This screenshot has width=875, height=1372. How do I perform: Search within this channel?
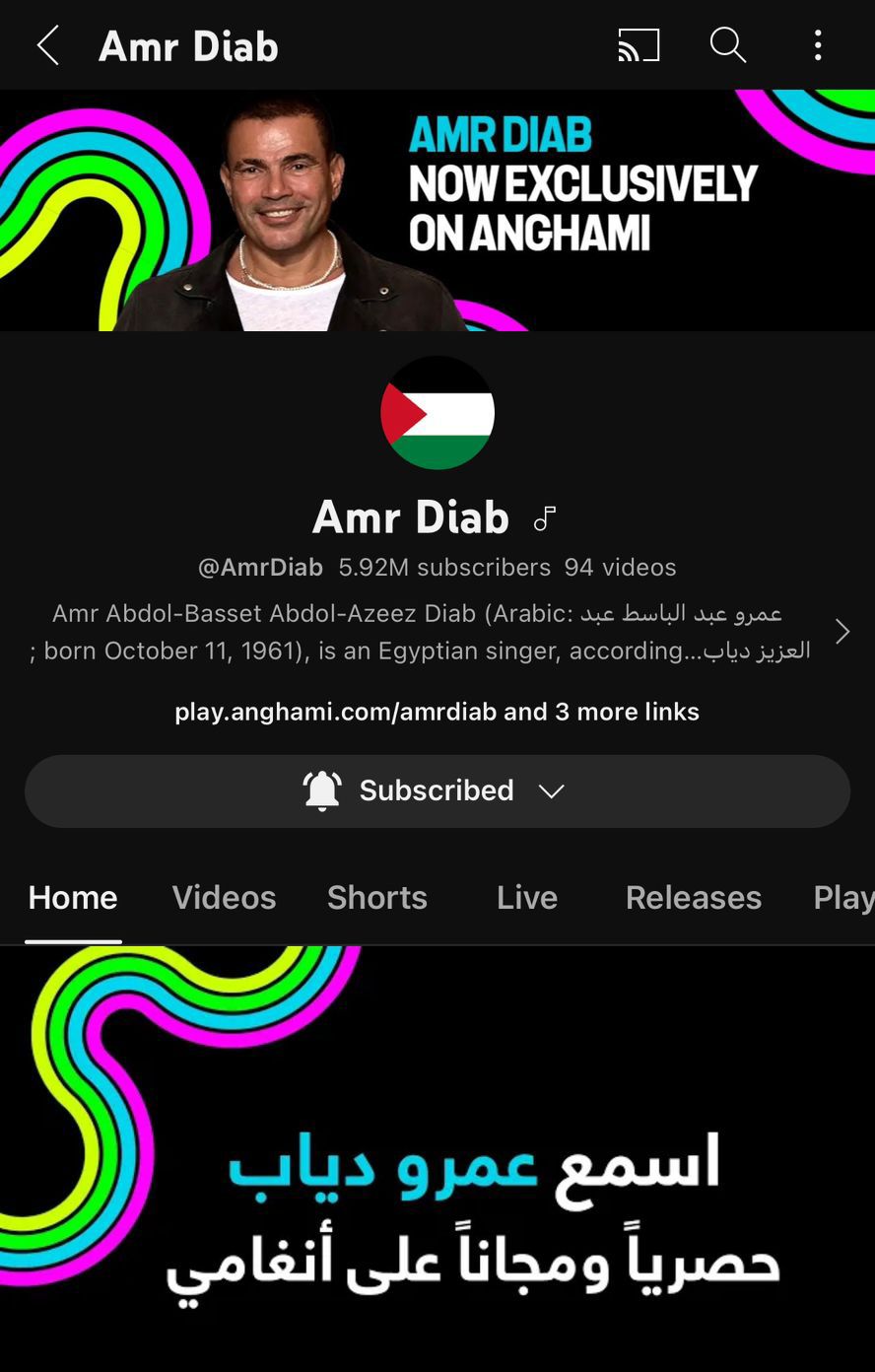[728, 45]
